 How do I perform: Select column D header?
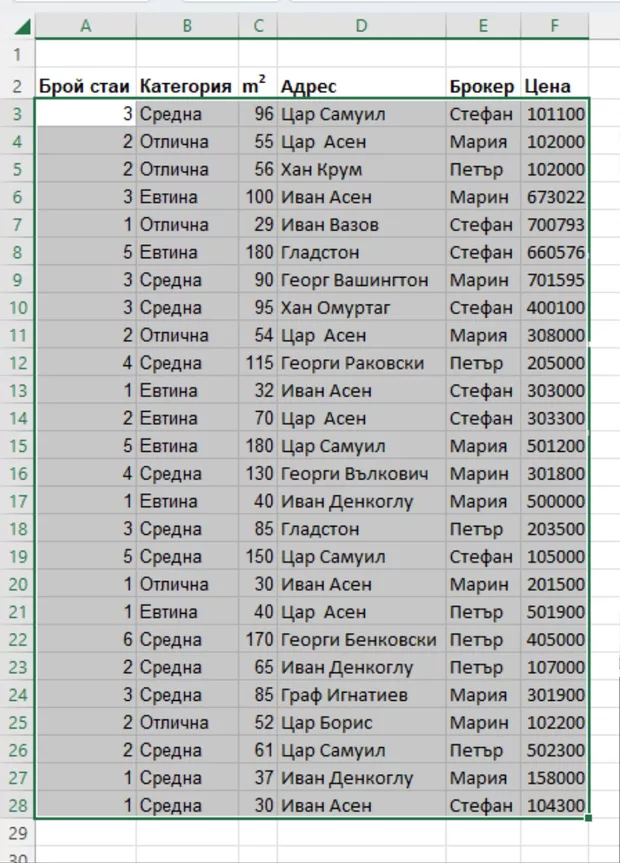click(361, 27)
